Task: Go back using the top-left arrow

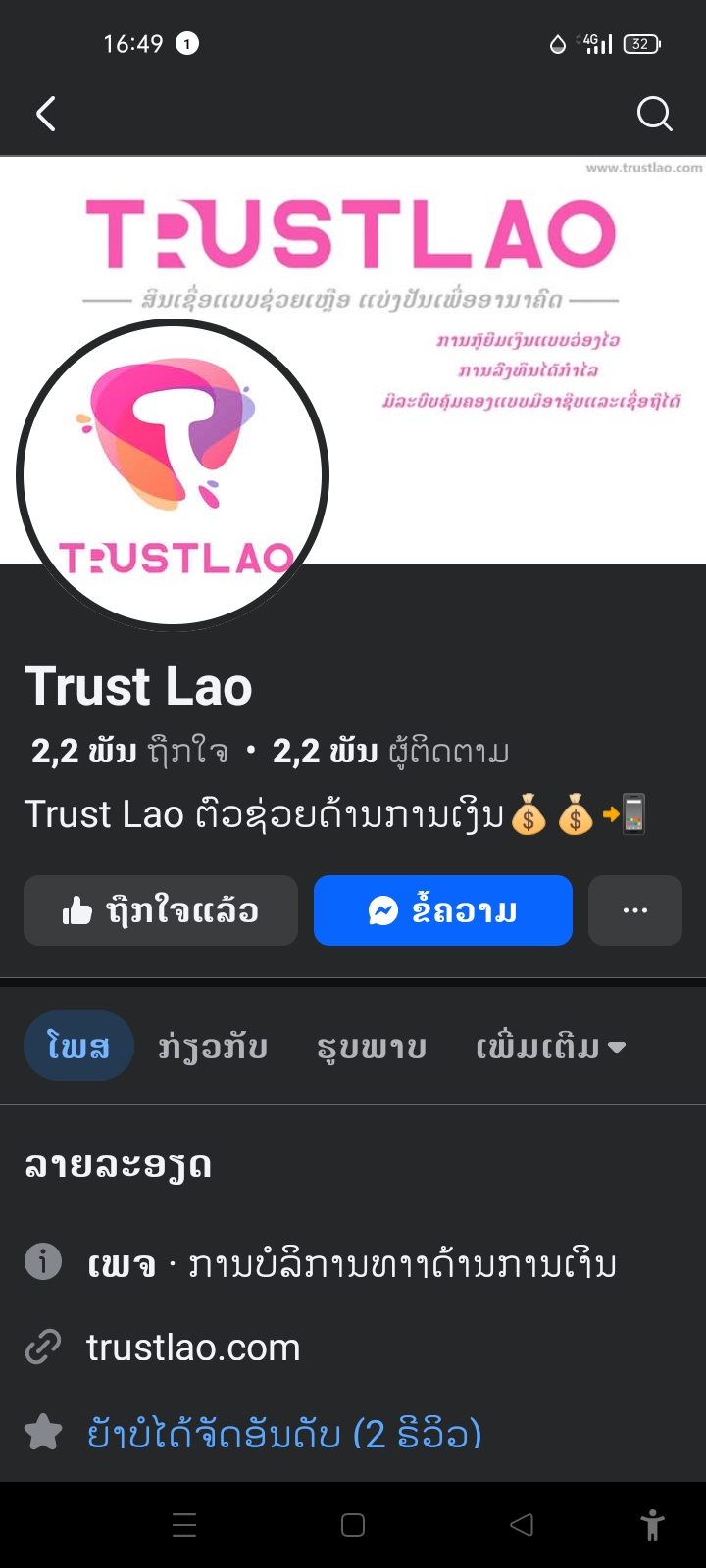Action: 46,114
